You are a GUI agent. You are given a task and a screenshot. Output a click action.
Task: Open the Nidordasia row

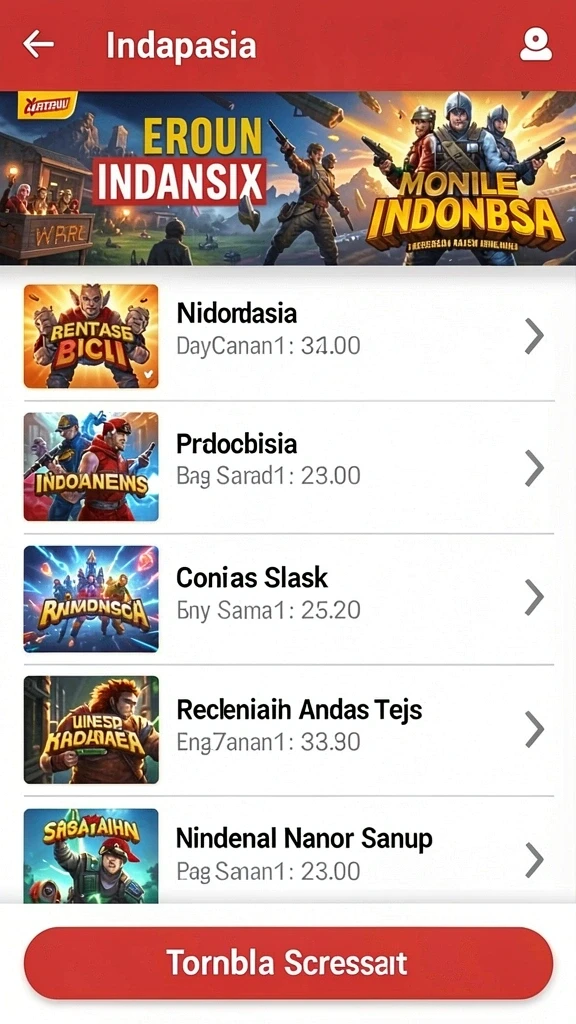pyautogui.click(x=288, y=336)
